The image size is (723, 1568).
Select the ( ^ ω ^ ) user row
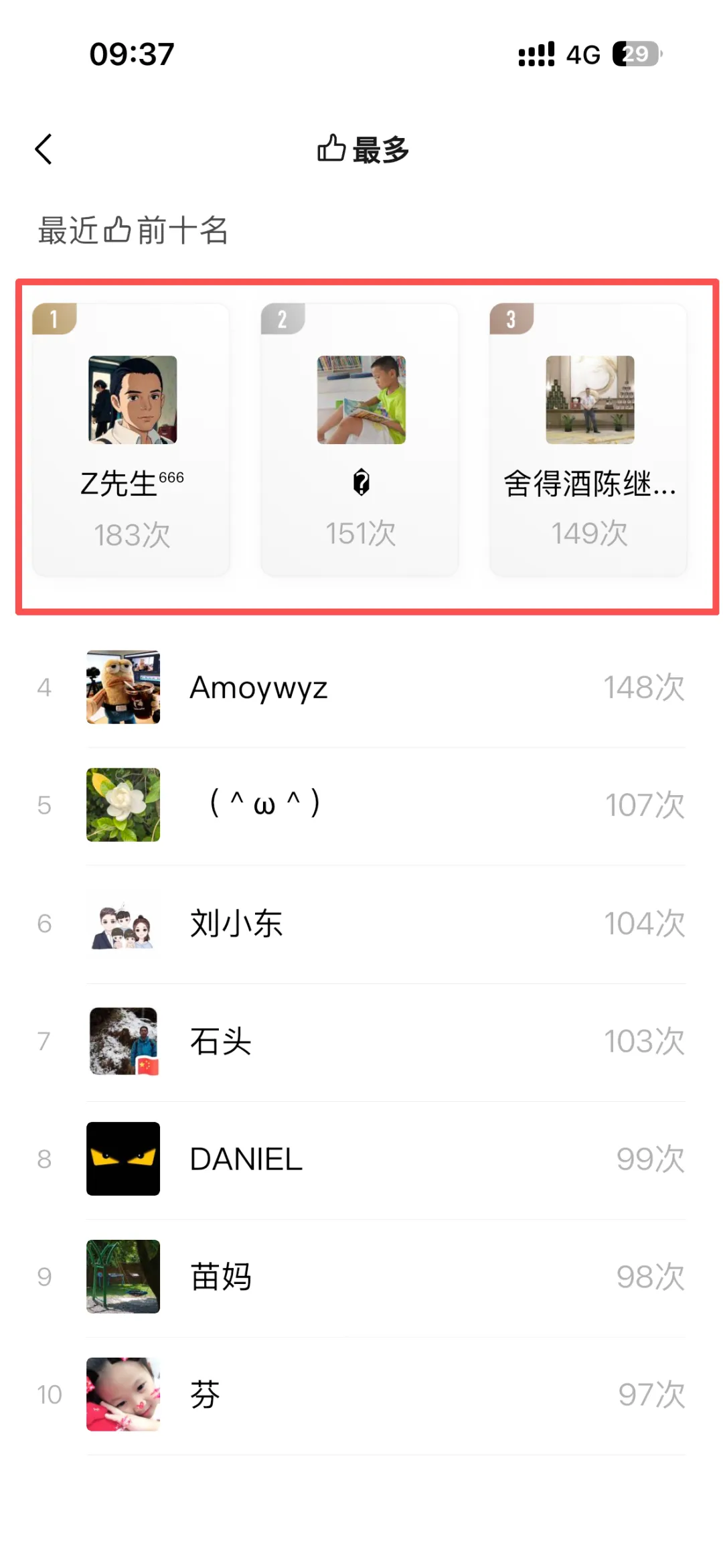click(361, 805)
